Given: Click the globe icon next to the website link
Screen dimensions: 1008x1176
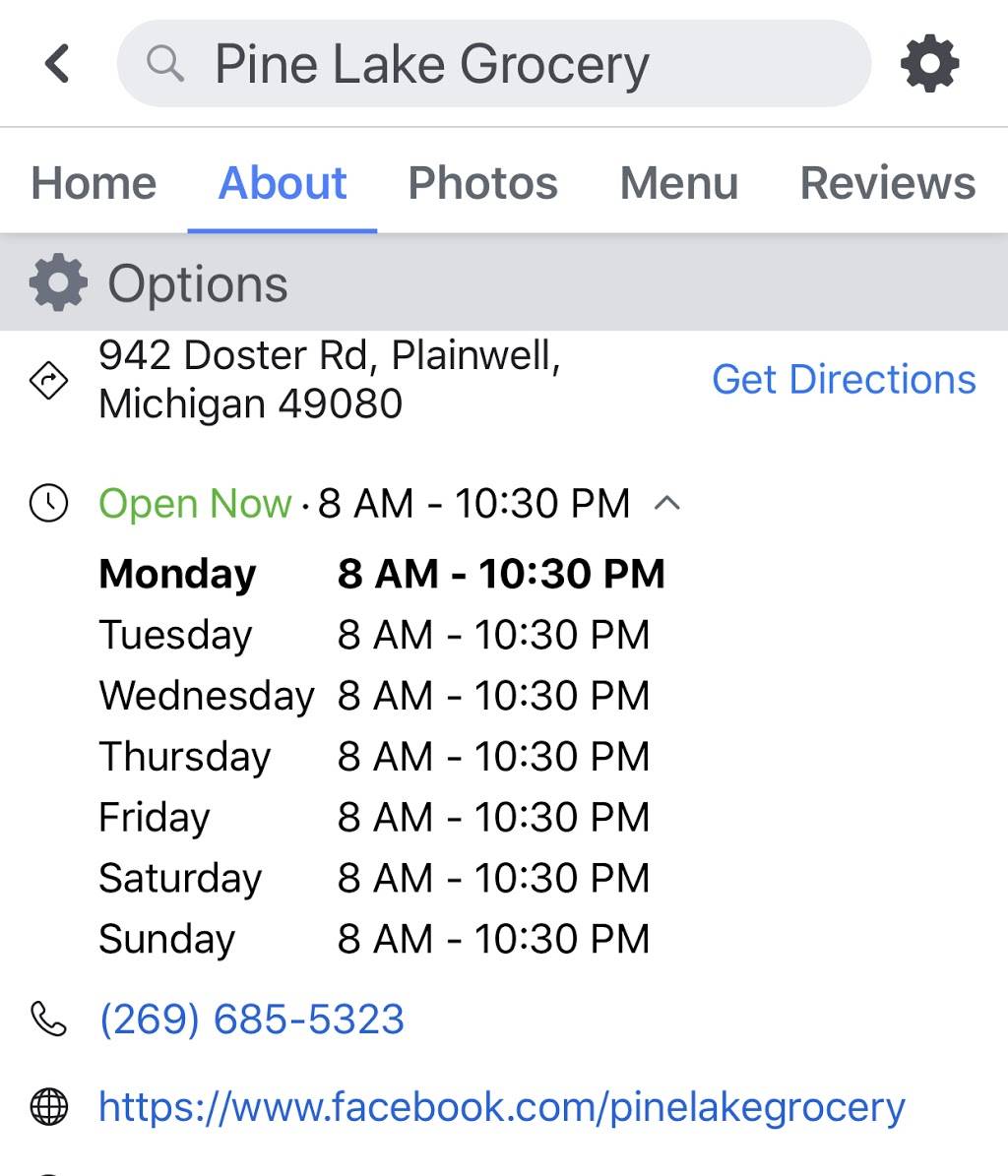Looking at the screenshot, I should 48,1107.
